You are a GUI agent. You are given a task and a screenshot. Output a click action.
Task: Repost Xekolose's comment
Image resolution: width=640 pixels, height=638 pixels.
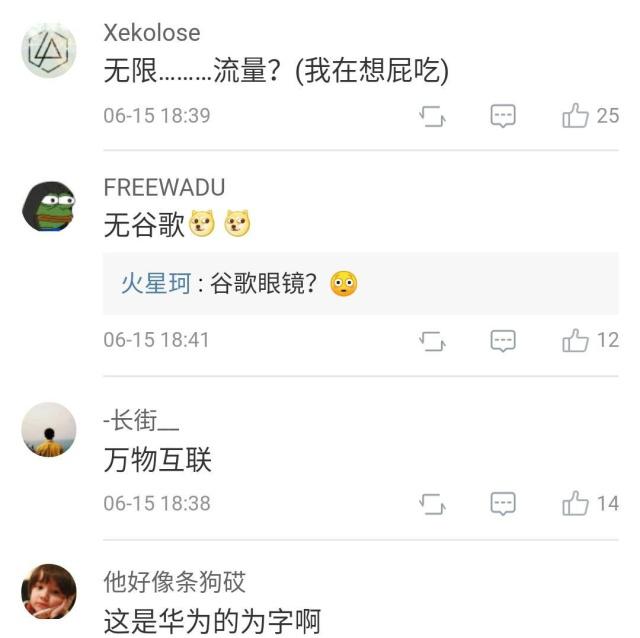click(x=432, y=116)
